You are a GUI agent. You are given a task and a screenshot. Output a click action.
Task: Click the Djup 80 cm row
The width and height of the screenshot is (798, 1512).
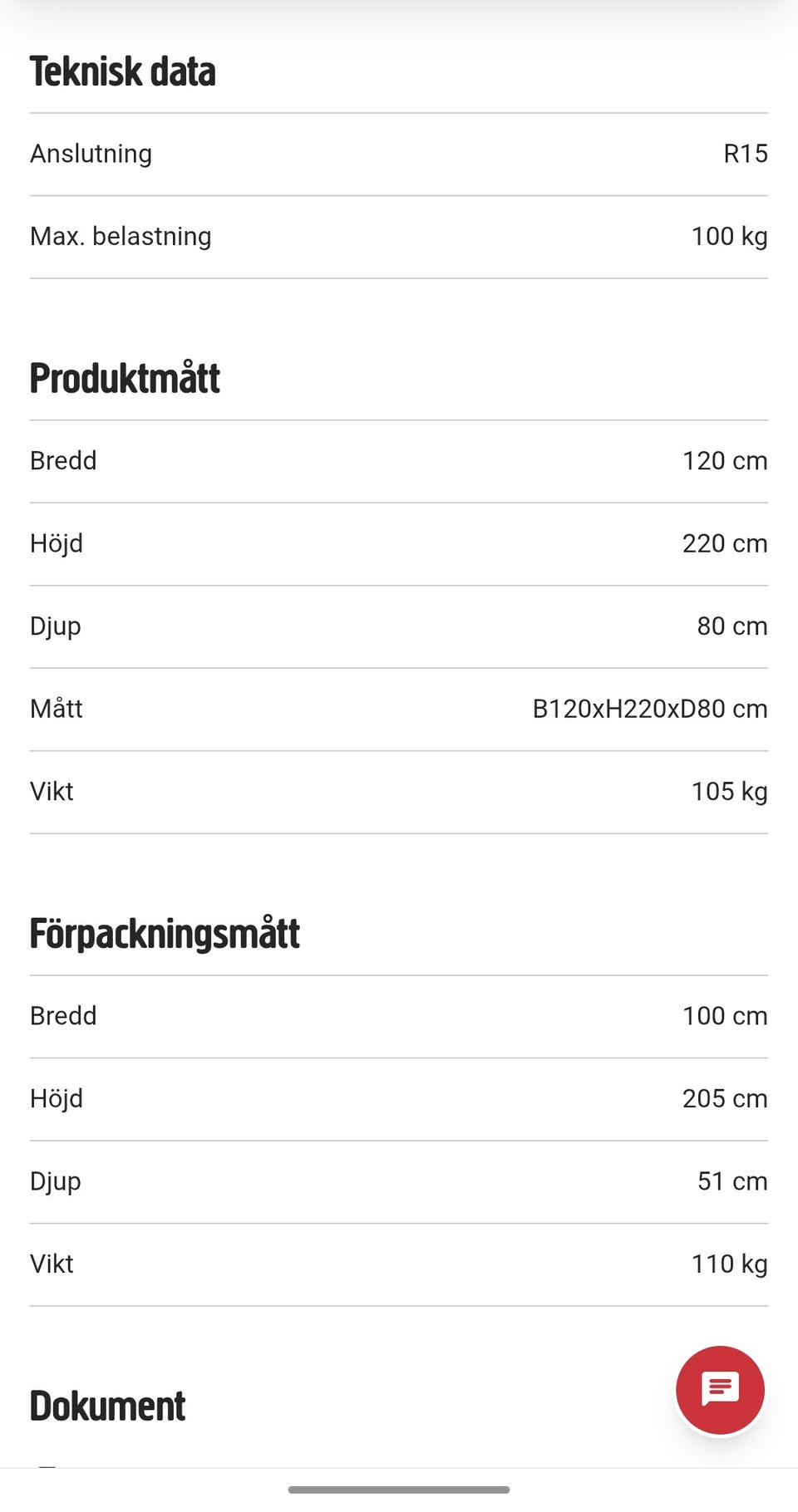[399, 626]
